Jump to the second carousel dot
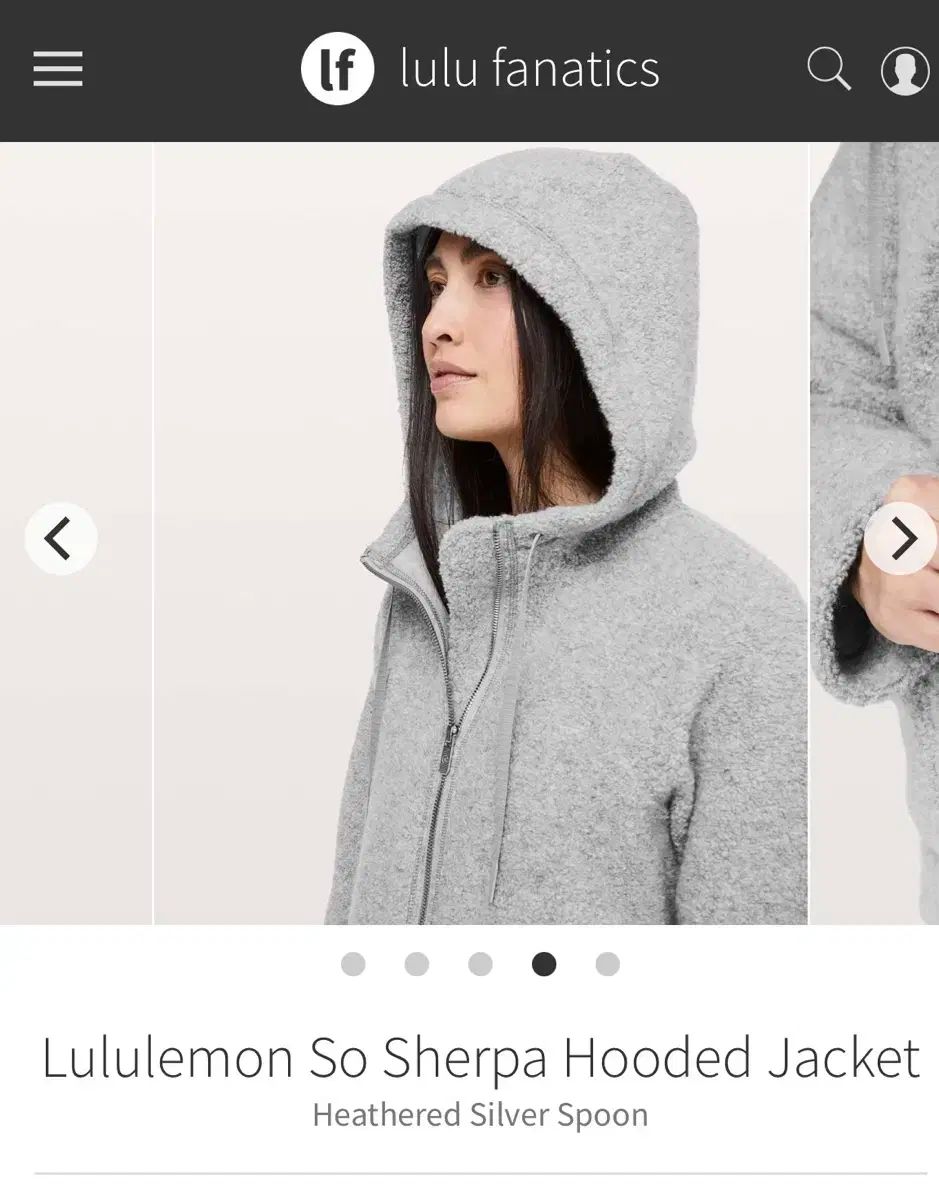This screenshot has height=1200, width=939. click(x=417, y=964)
